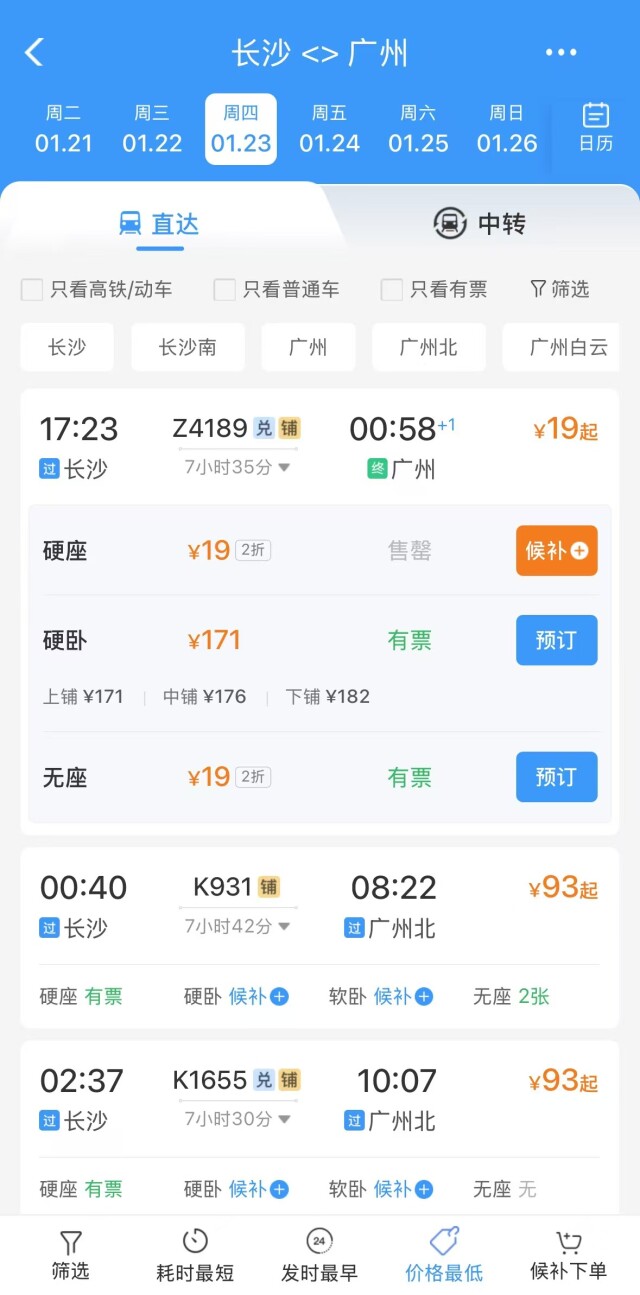Open 候补下单 in the bottom bar
The width and height of the screenshot is (640, 1295).
tap(568, 1256)
